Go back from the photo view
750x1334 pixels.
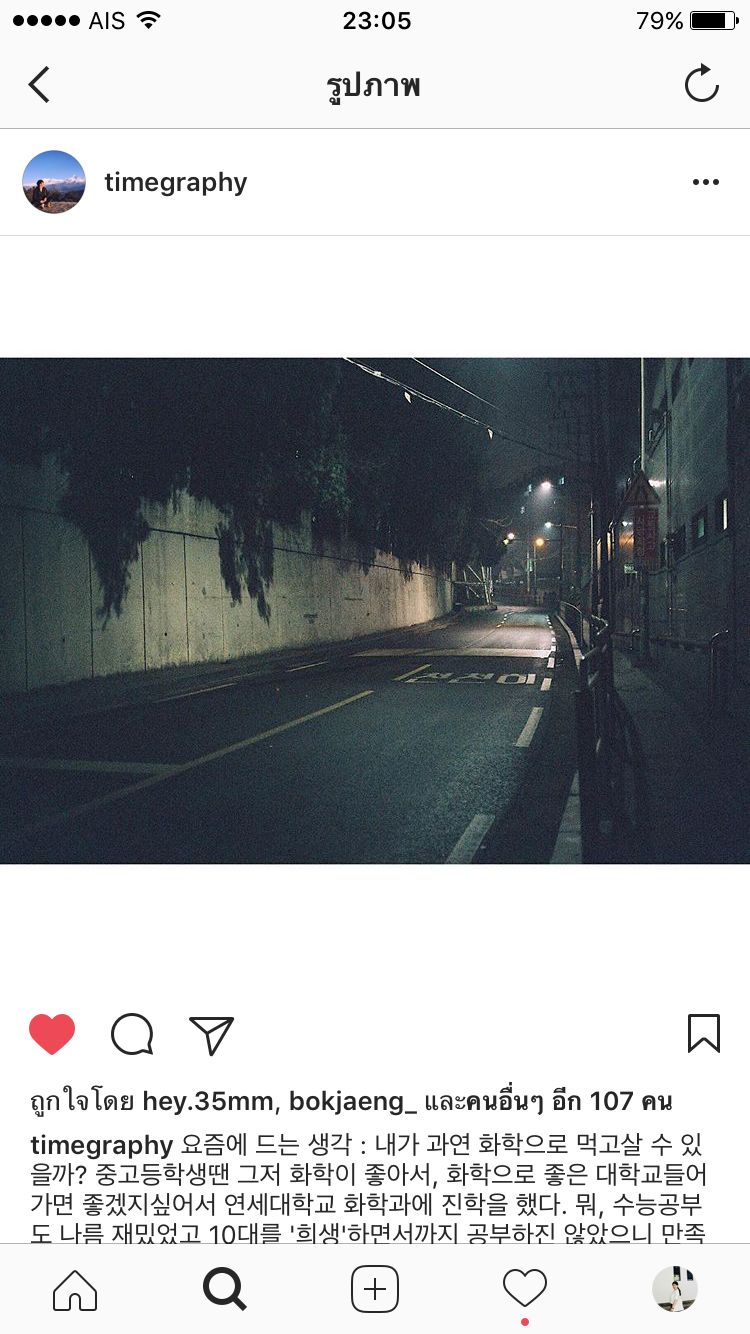[39, 85]
